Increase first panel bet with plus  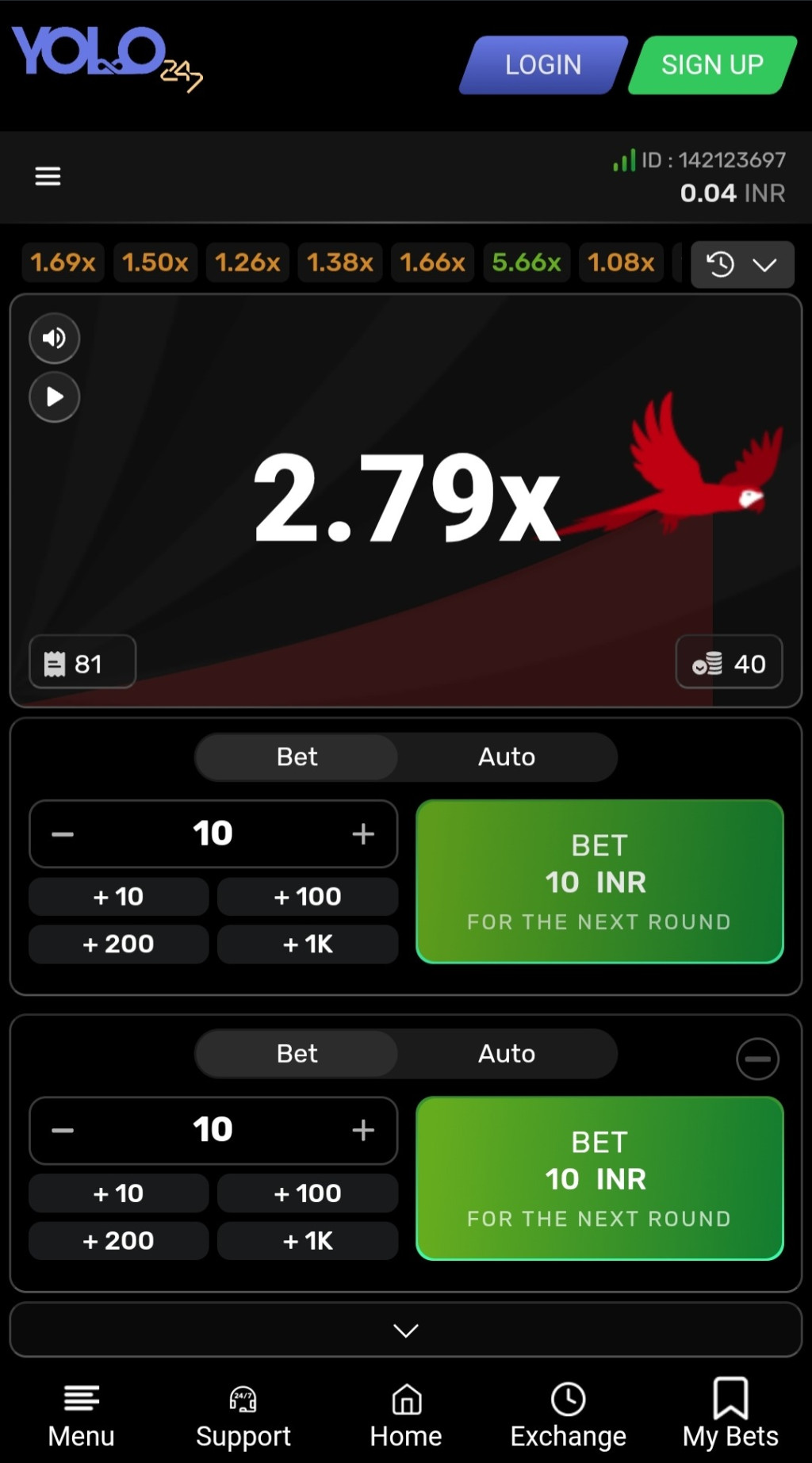pos(363,833)
